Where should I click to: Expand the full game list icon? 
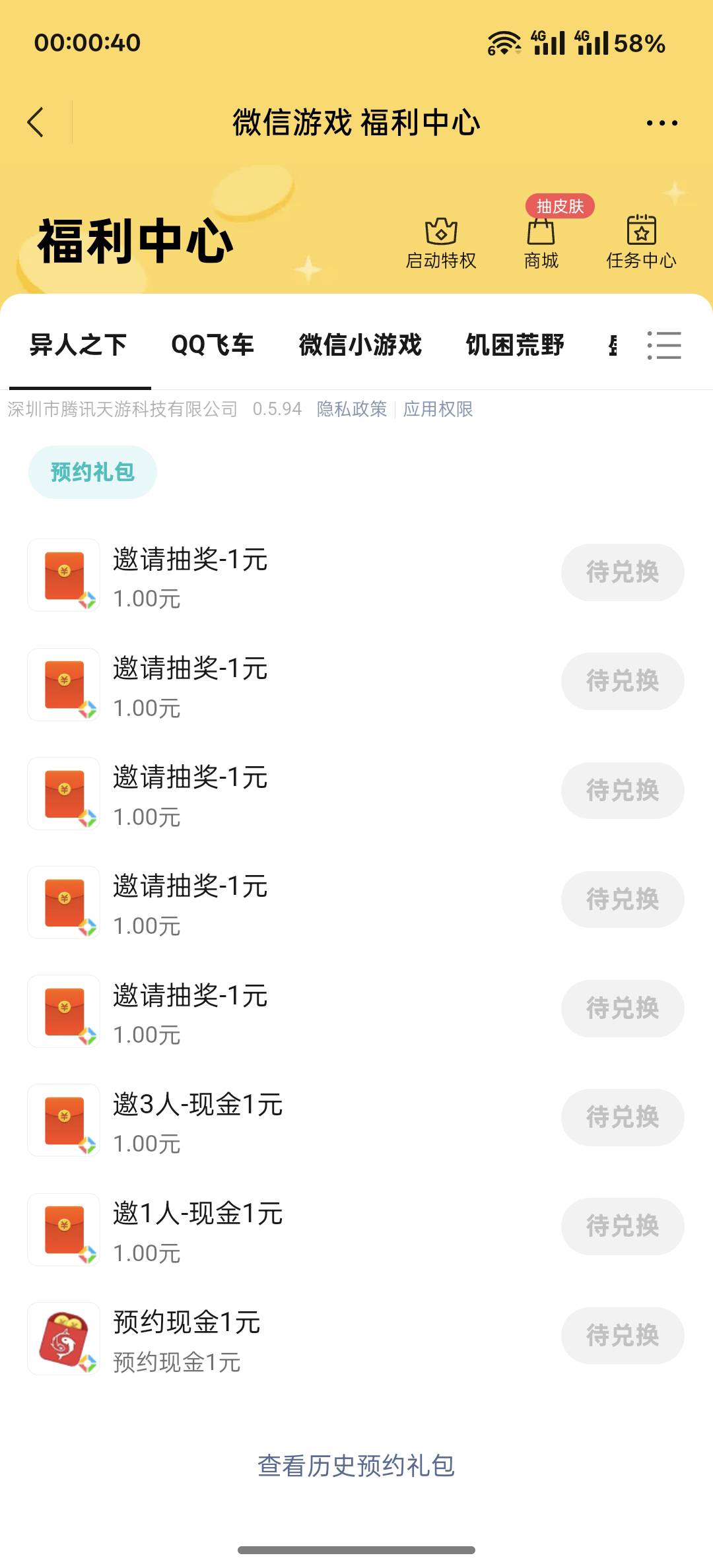[x=664, y=345]
